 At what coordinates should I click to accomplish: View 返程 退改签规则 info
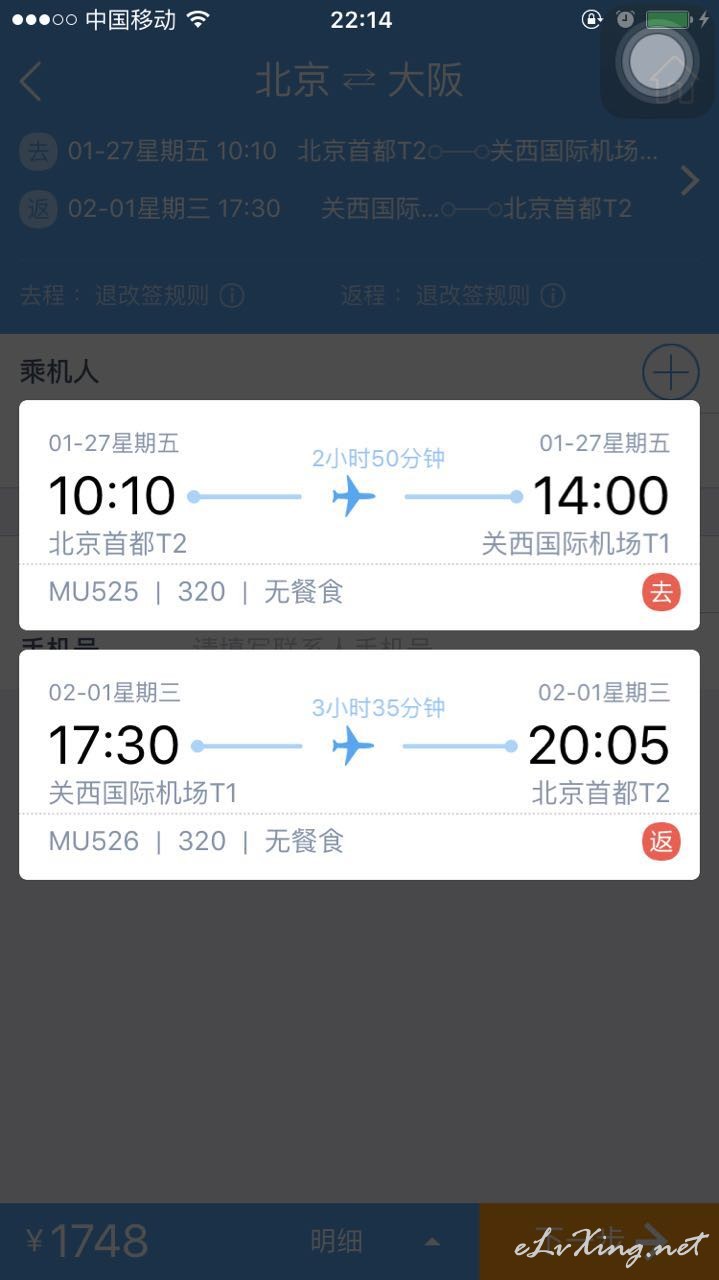pyautogui.click(x=552, y=296)
